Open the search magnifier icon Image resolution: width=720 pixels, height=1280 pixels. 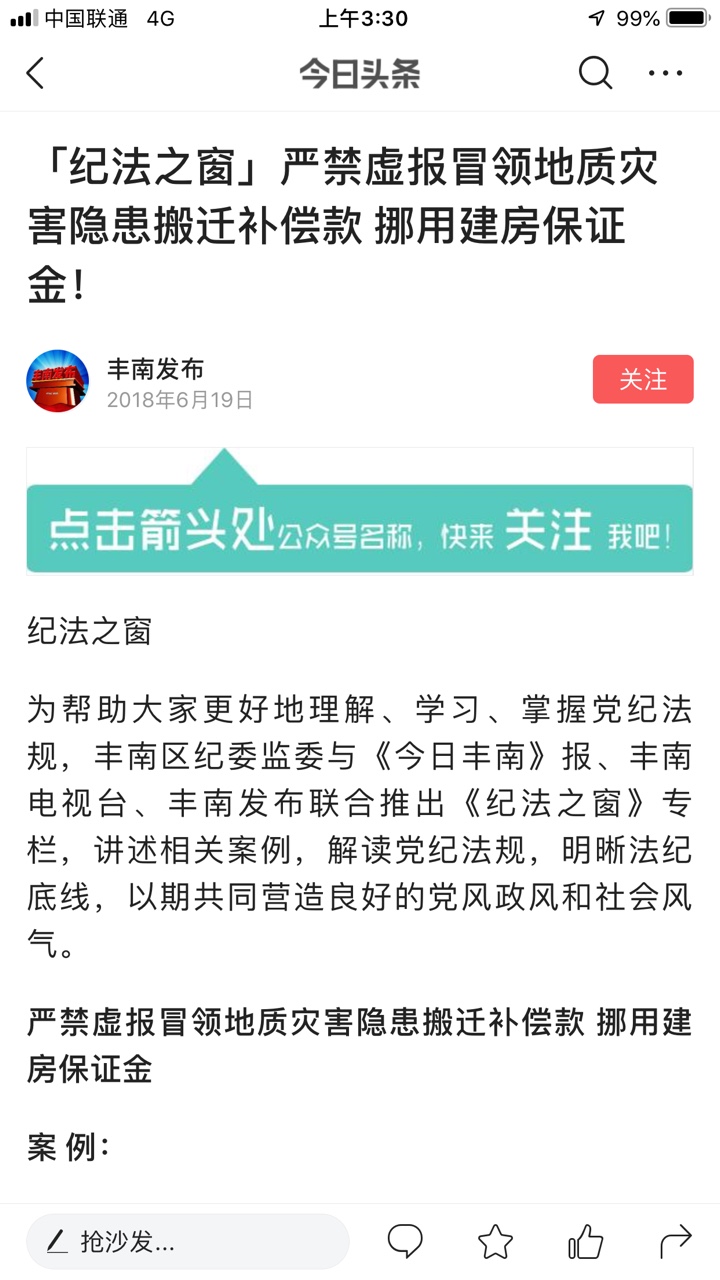pyautogui.click(x=595, y=73)
